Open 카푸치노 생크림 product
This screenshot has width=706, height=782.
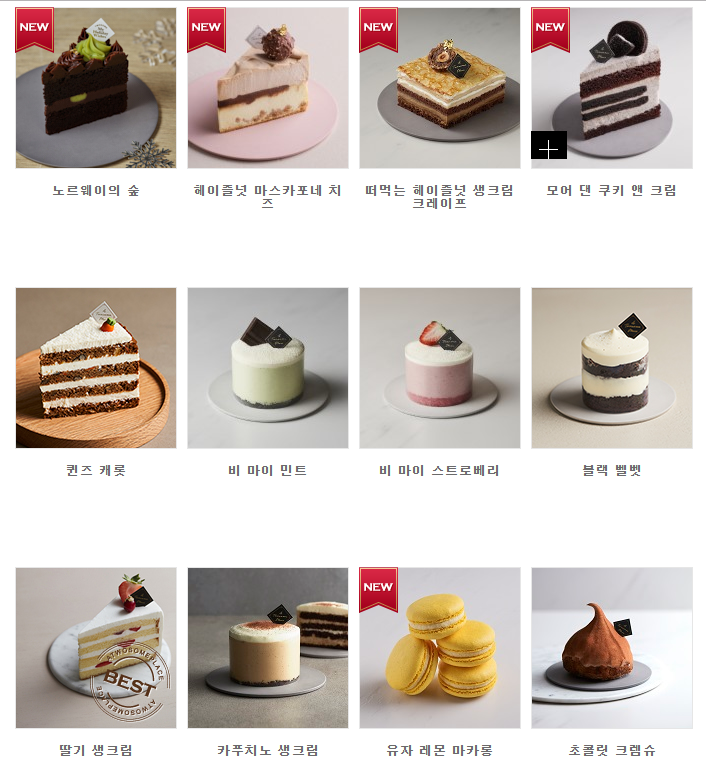[268, 648]
